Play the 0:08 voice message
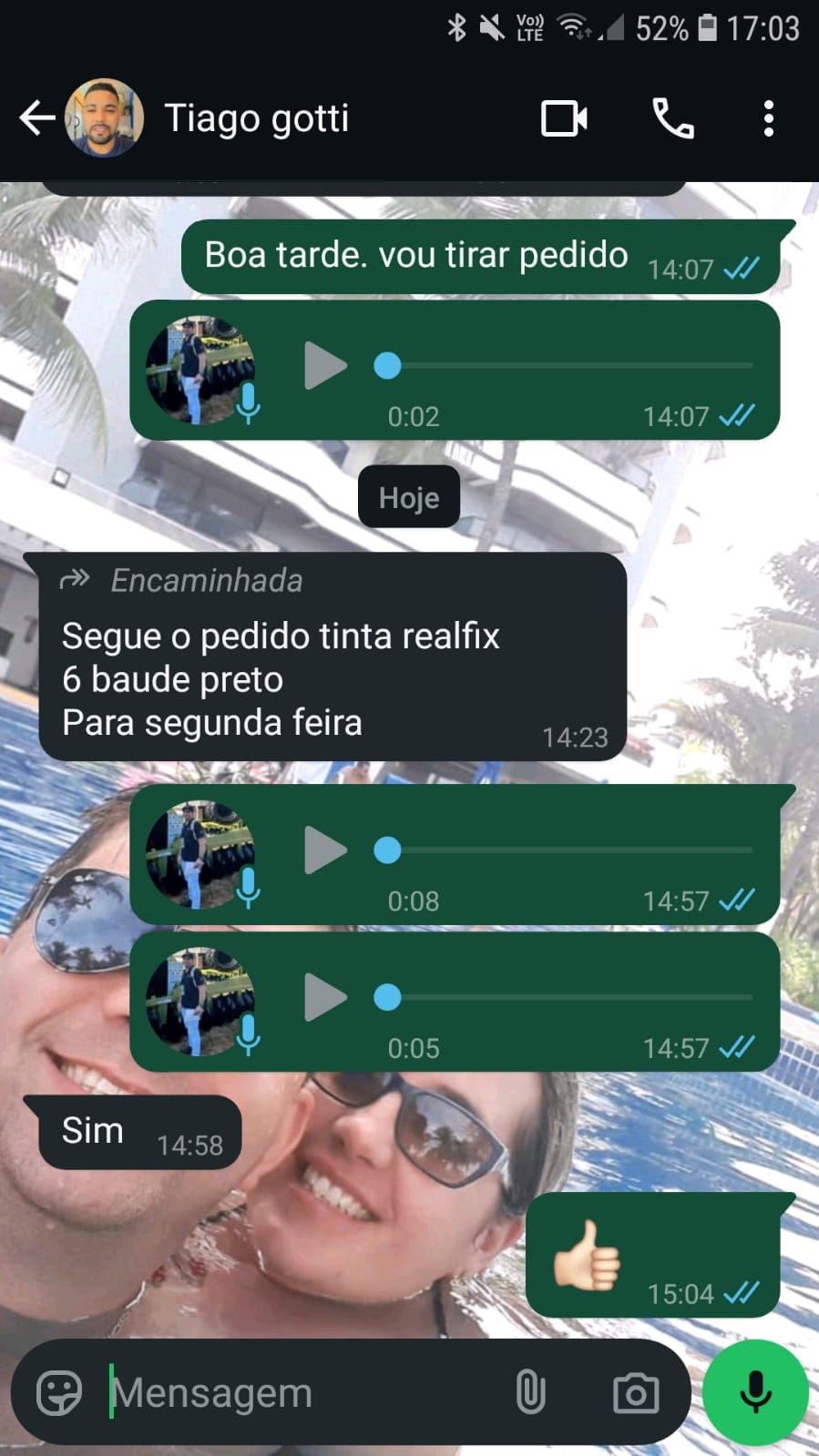The image size is (819, 1456). (x=325, y=850)
